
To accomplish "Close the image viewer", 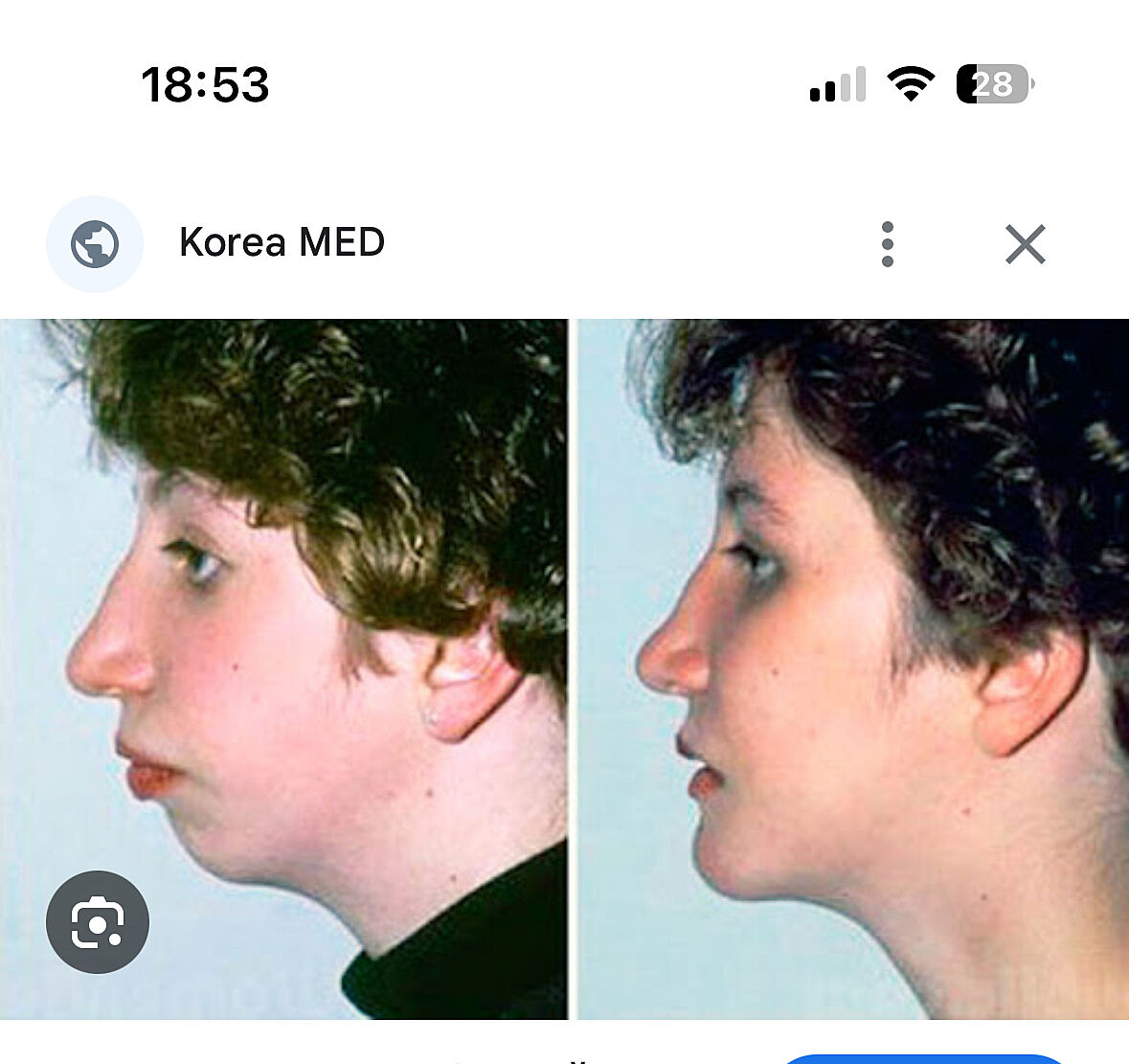I will tap(1025, 244).
